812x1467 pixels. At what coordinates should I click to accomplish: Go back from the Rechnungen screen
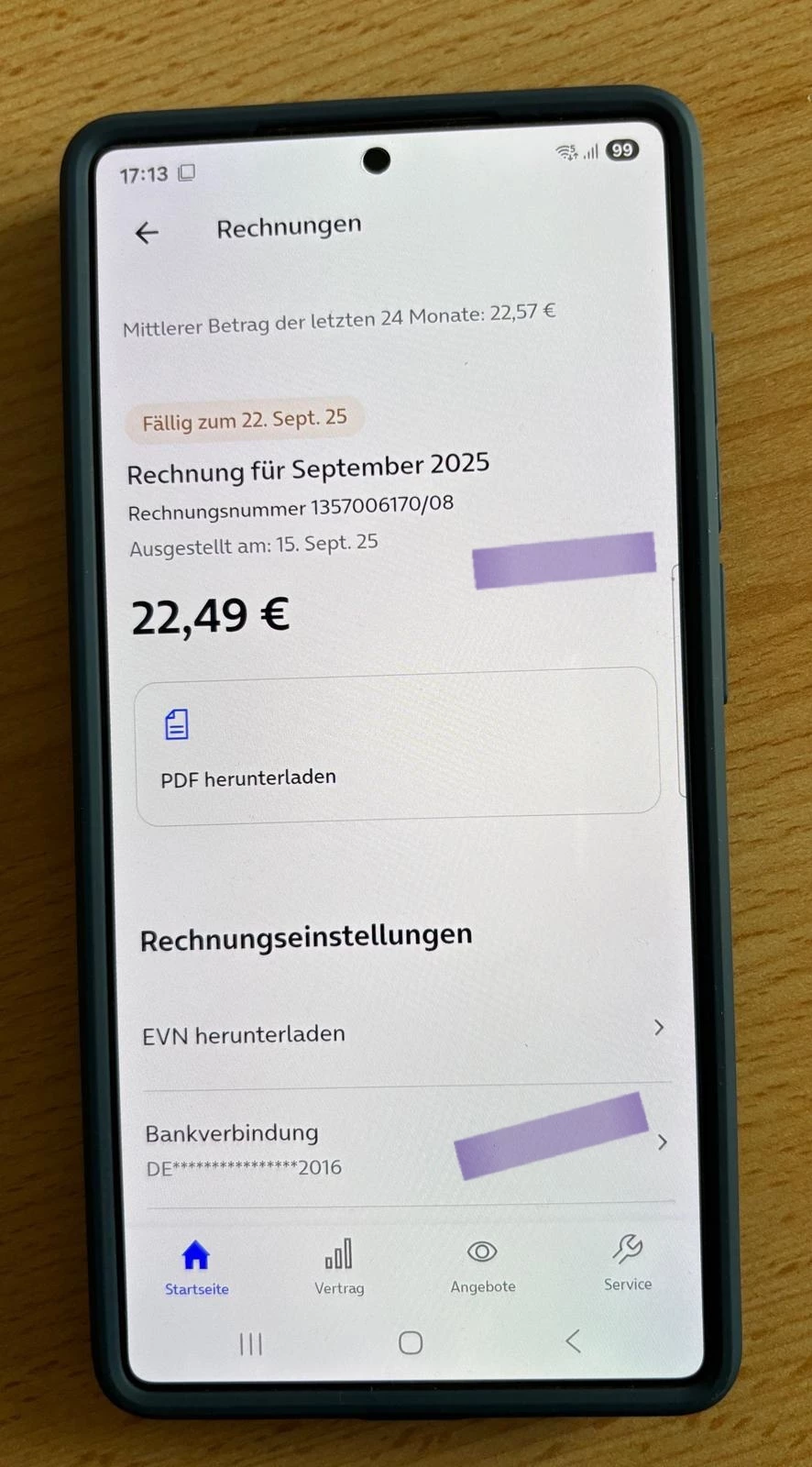pos(147,233)
